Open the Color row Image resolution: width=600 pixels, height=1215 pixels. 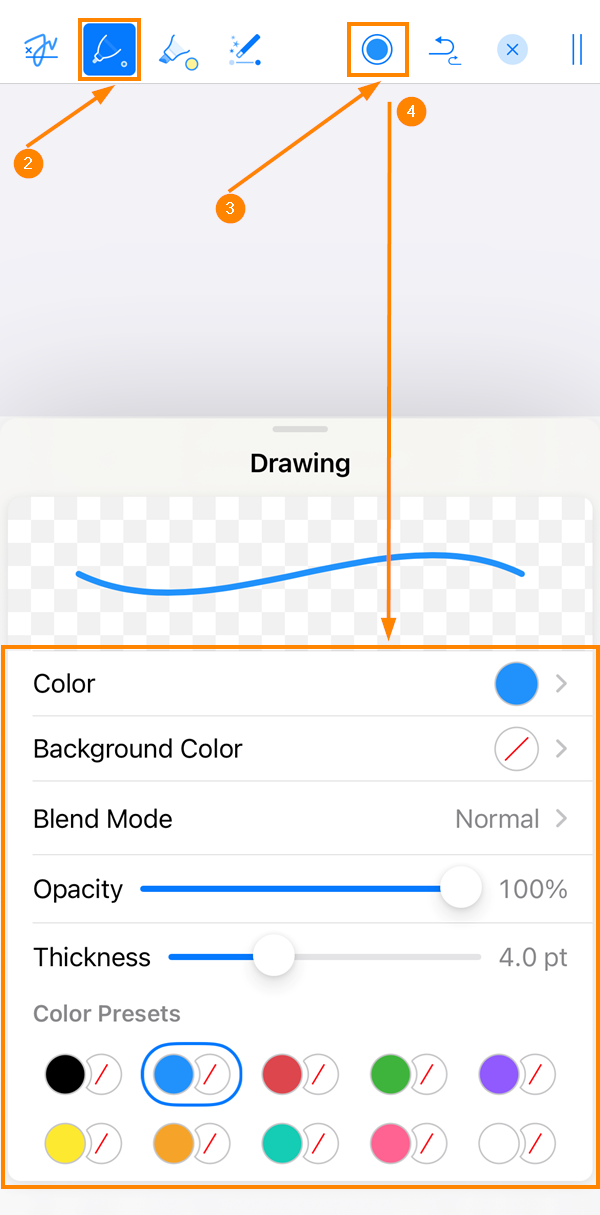300,684
